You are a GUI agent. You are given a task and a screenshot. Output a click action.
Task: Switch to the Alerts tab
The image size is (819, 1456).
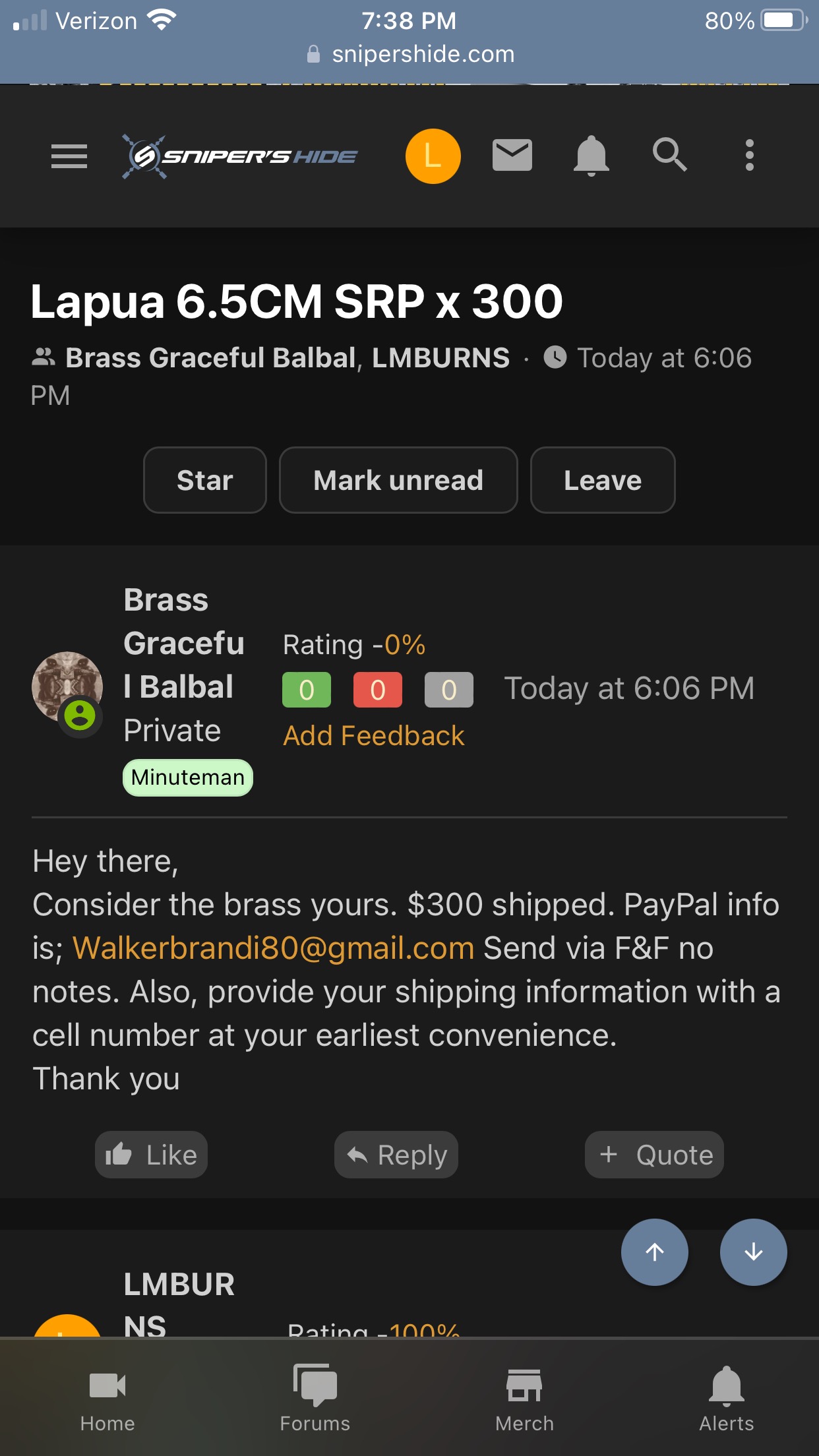(726, 1397)
